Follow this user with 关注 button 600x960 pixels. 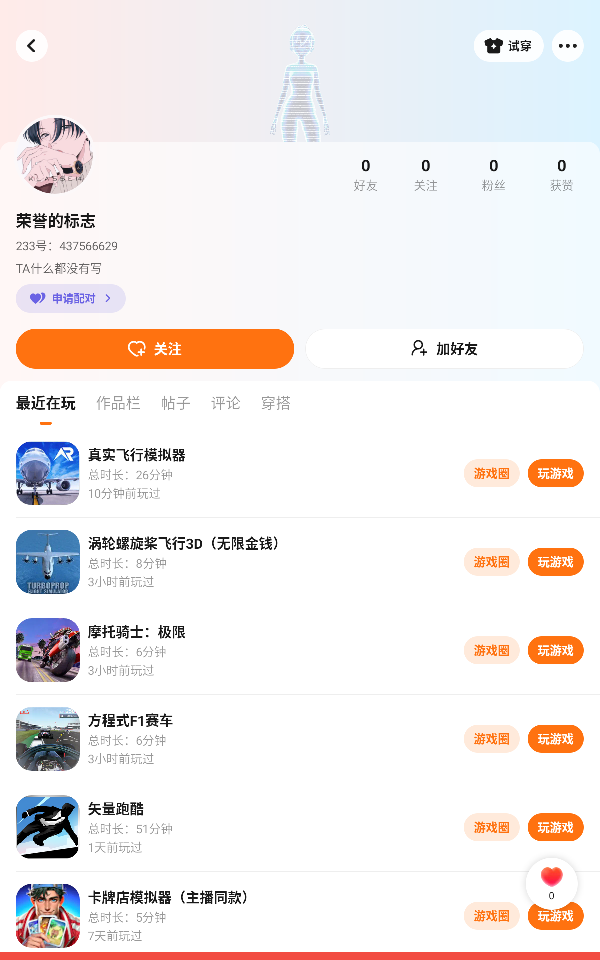(x=155, y=349)
